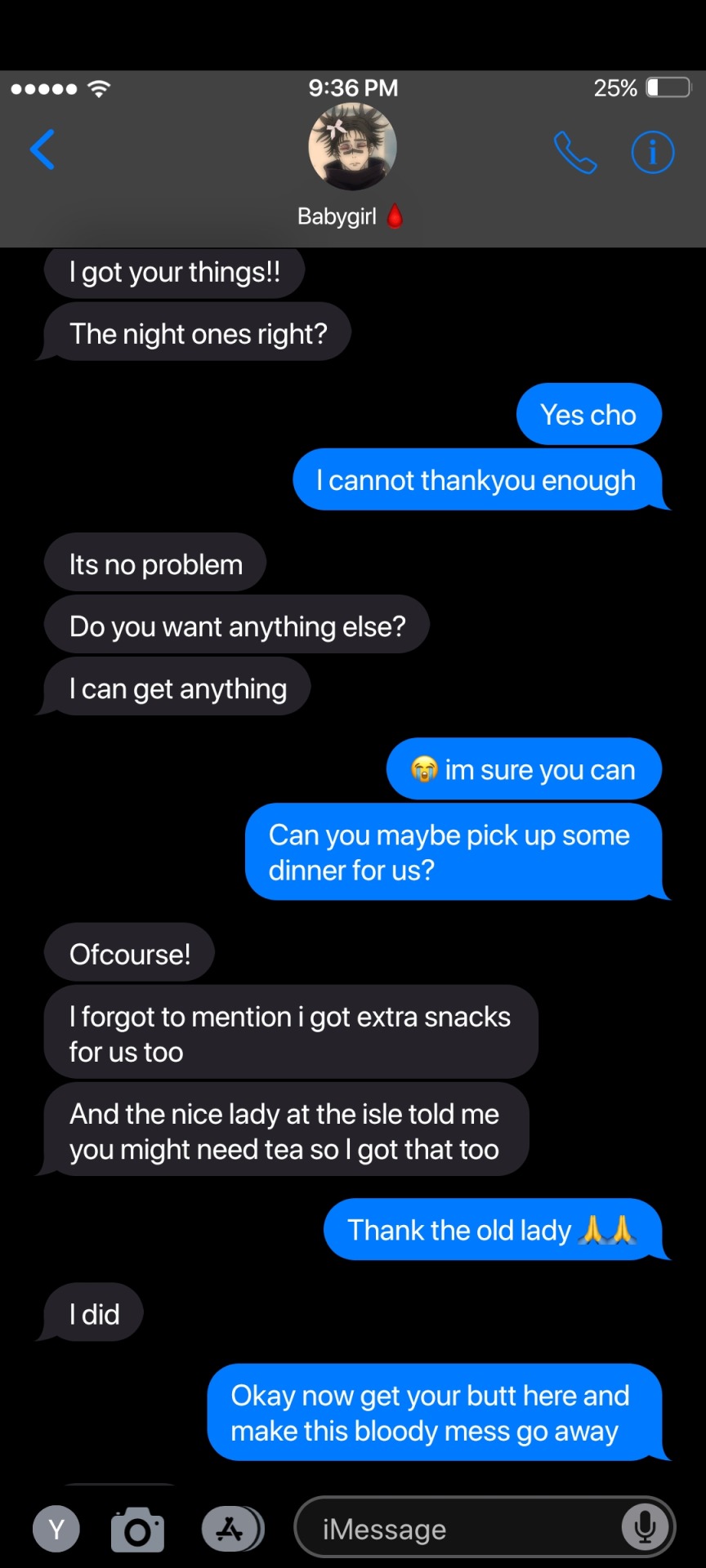Screen dimensions: 706x1568
Task: Tap the Y icon beside the camera
Action: pos(56,1529)
